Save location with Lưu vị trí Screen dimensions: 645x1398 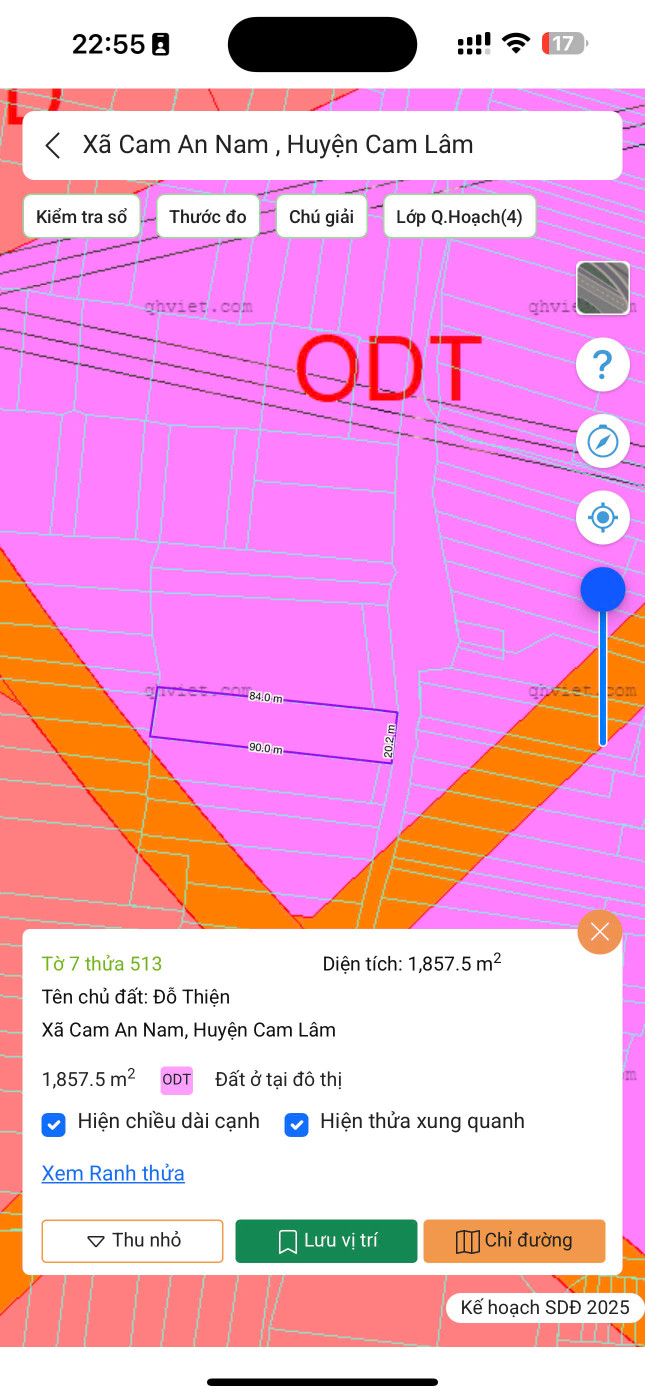pos(326,1241)
